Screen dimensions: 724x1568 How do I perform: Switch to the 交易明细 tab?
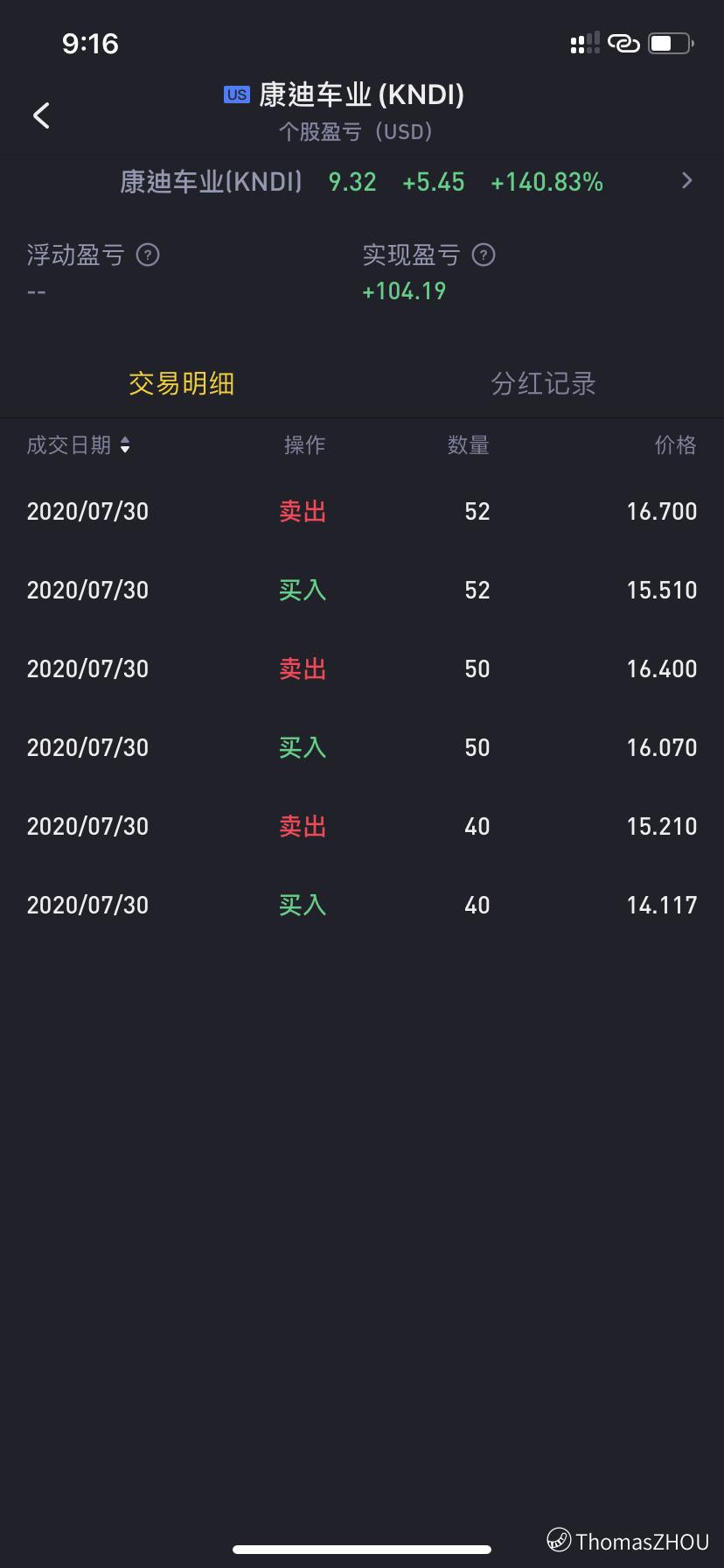[181, 383]
